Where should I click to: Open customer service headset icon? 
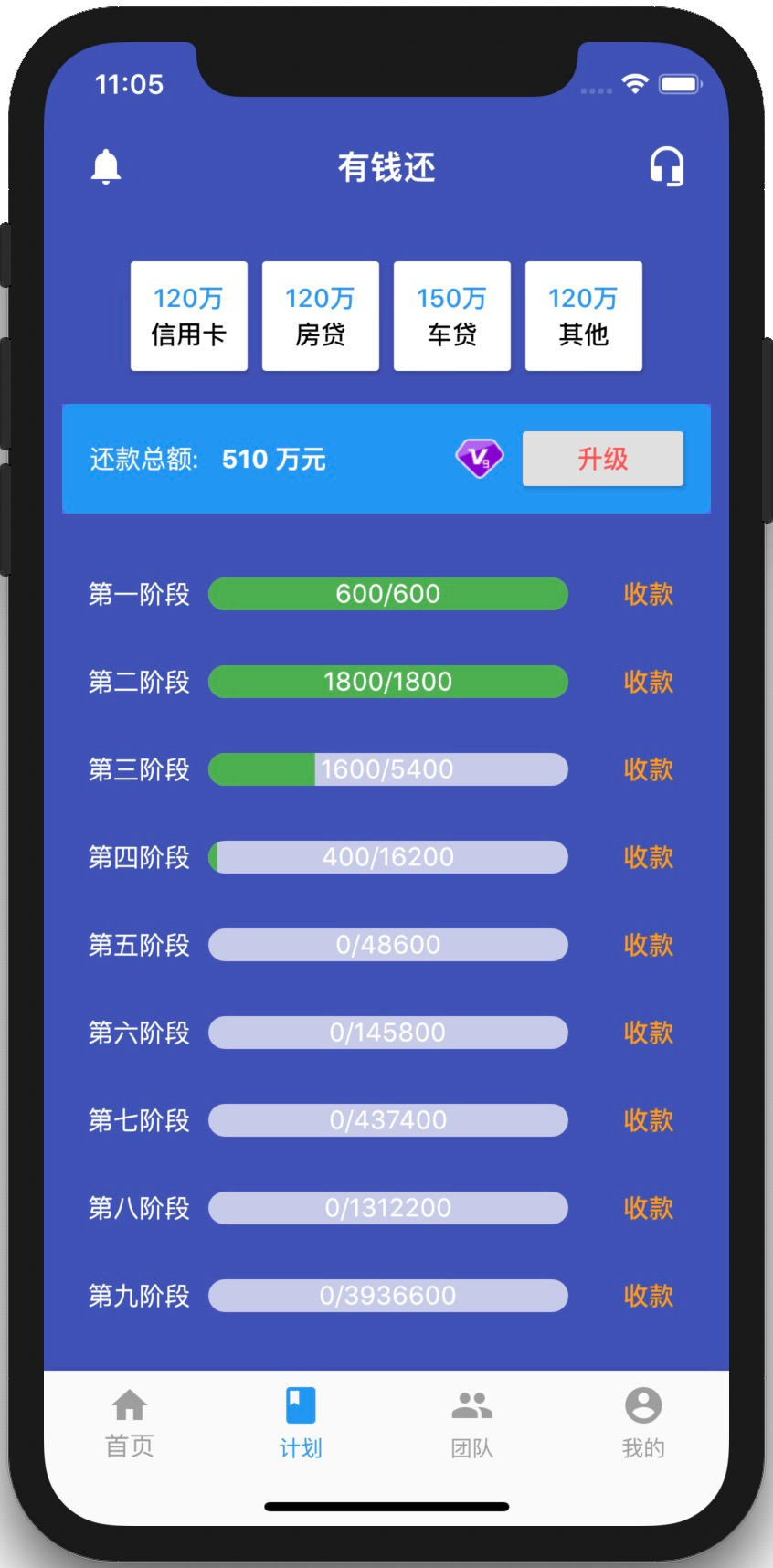click(666, 167)
